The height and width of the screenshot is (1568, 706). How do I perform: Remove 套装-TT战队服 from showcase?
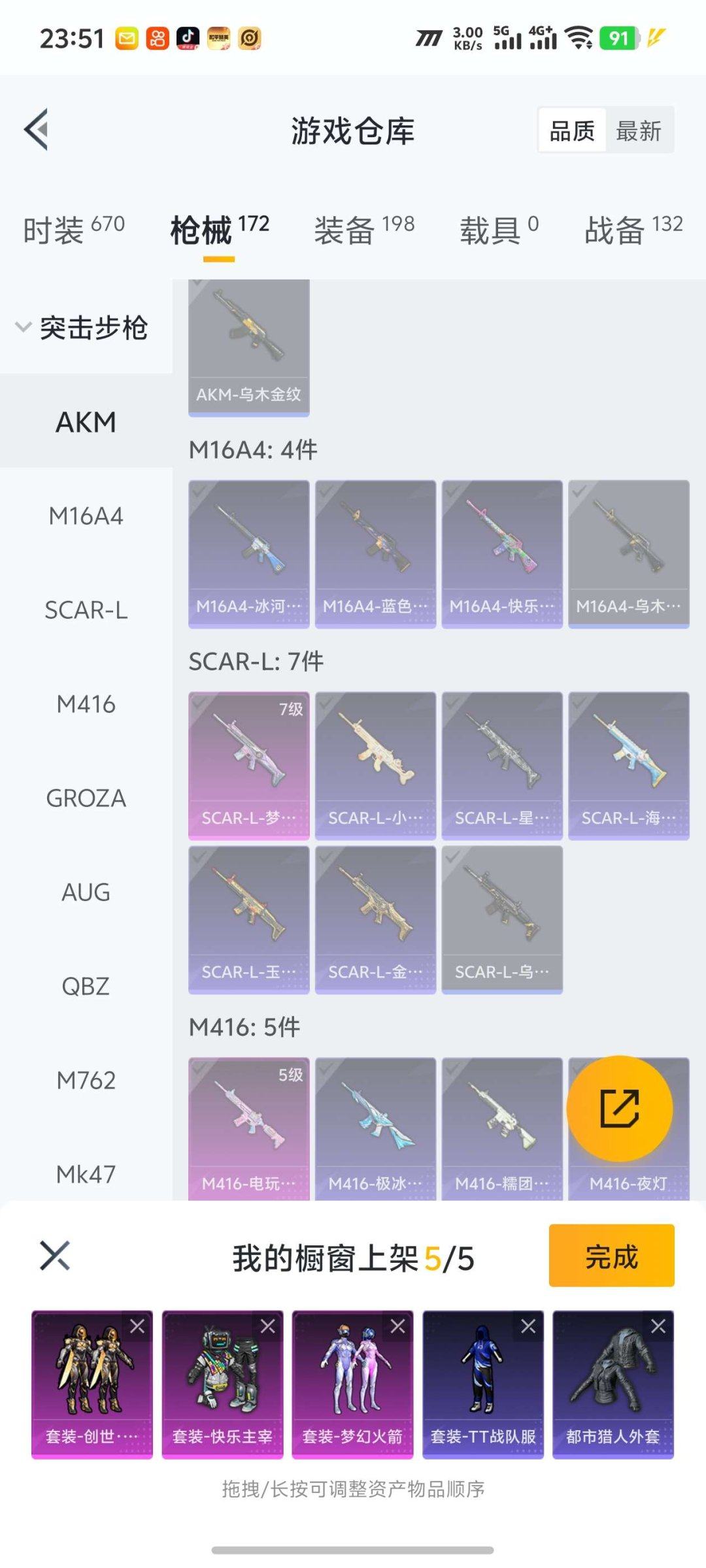pyautogui.click(x=528, y=1326)
